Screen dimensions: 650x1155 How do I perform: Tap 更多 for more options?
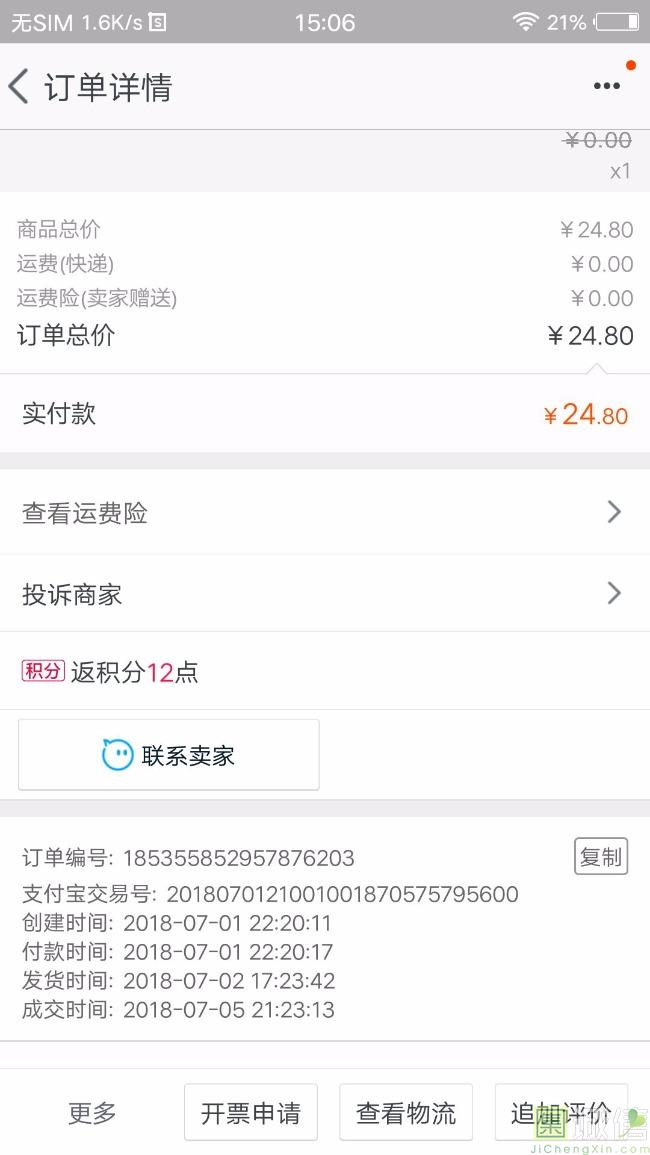[92, 1112]
